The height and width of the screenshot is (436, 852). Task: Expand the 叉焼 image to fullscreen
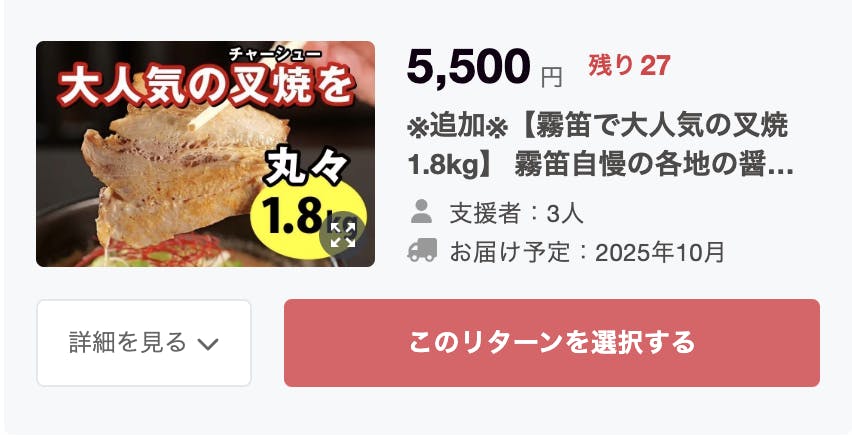tap(342, 235)
